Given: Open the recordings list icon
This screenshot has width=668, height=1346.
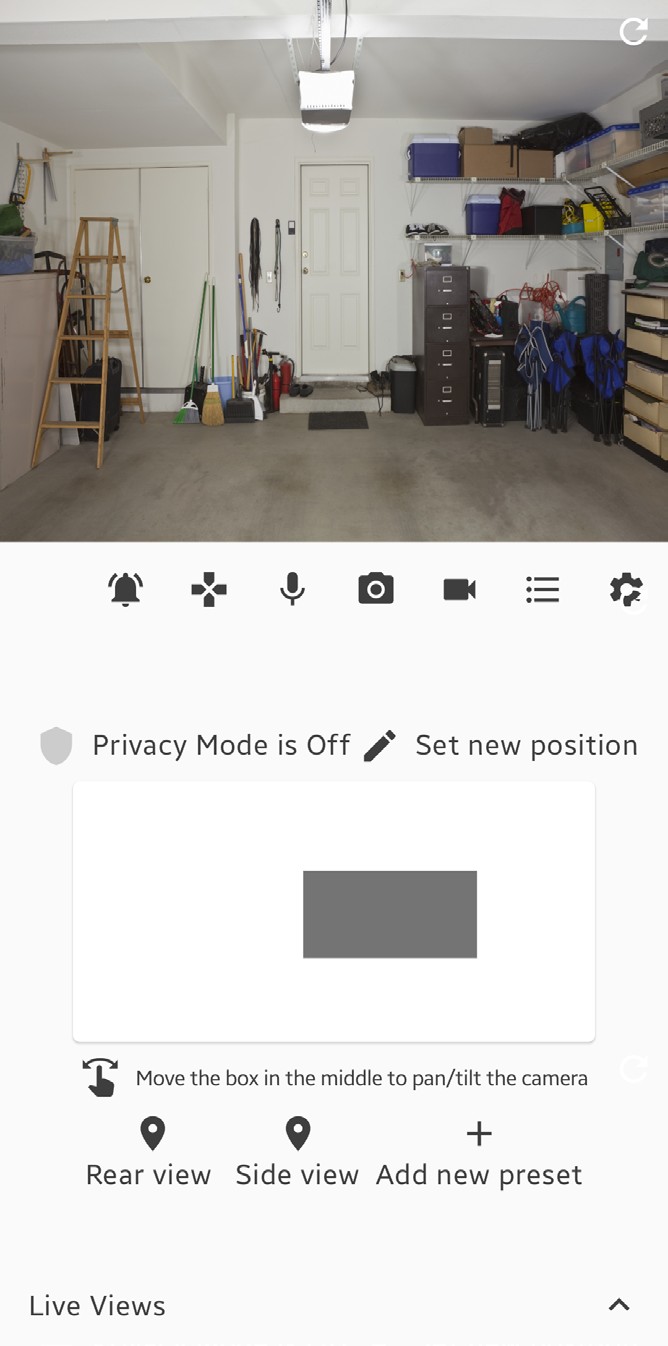Looking at the screenshot, I should tap(542, 590).
